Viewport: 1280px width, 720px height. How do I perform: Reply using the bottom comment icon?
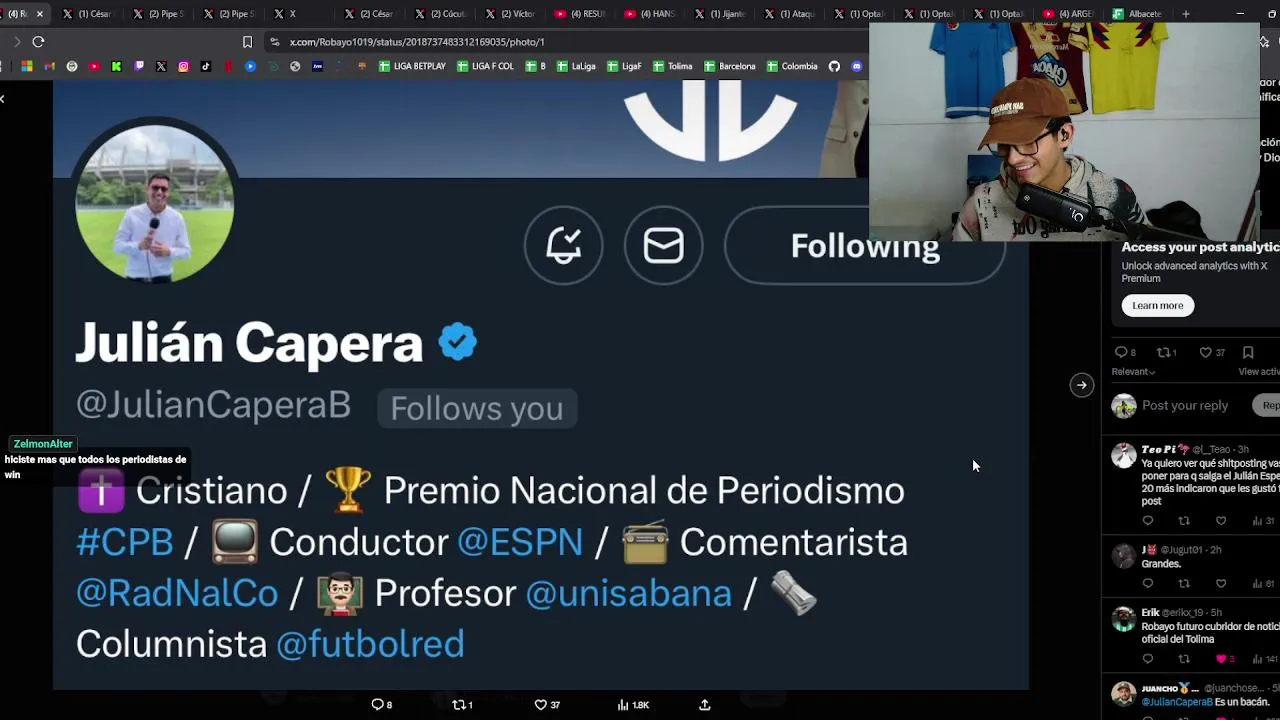377,704
